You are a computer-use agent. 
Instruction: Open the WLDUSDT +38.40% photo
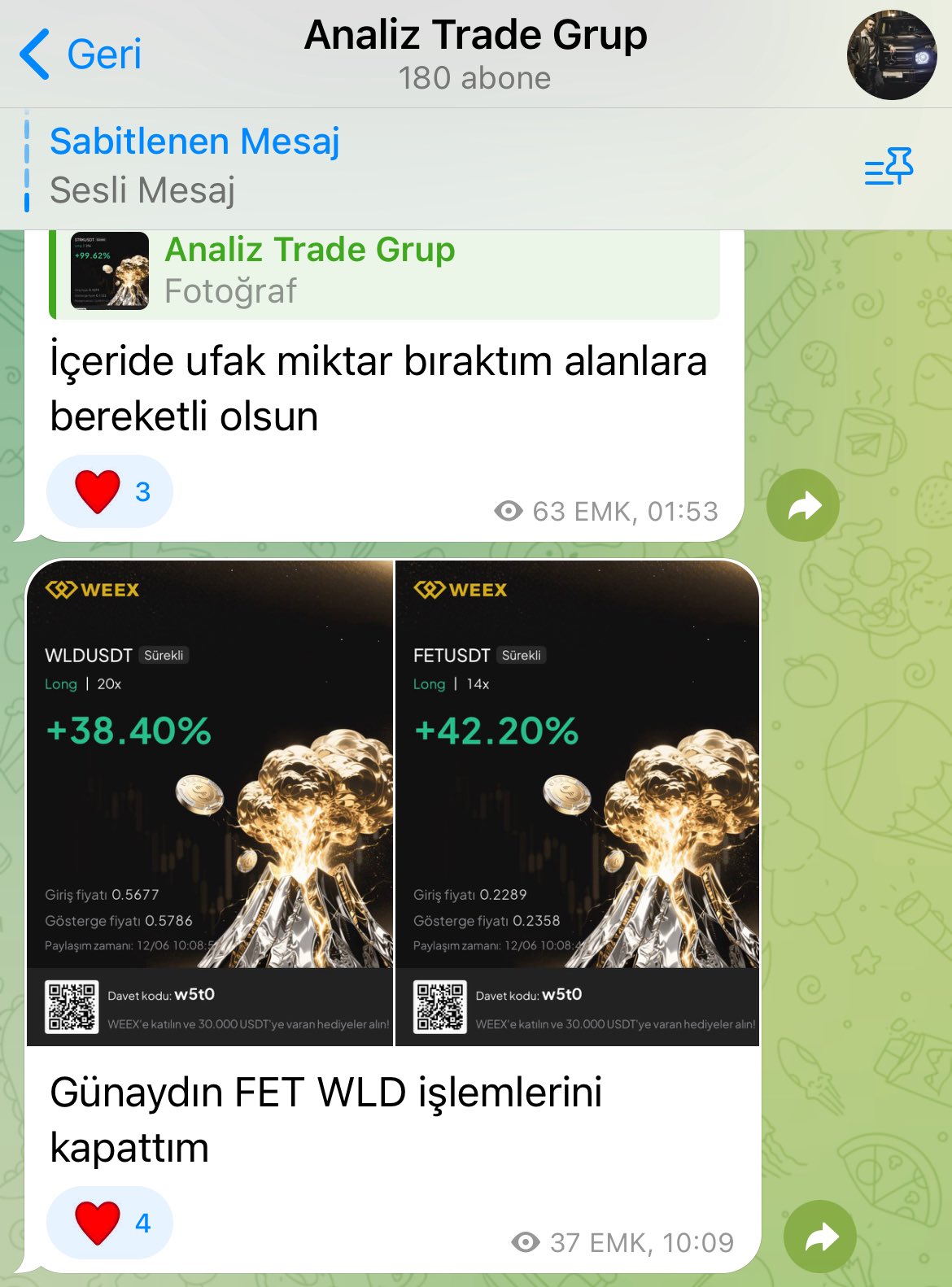[210, 802]
